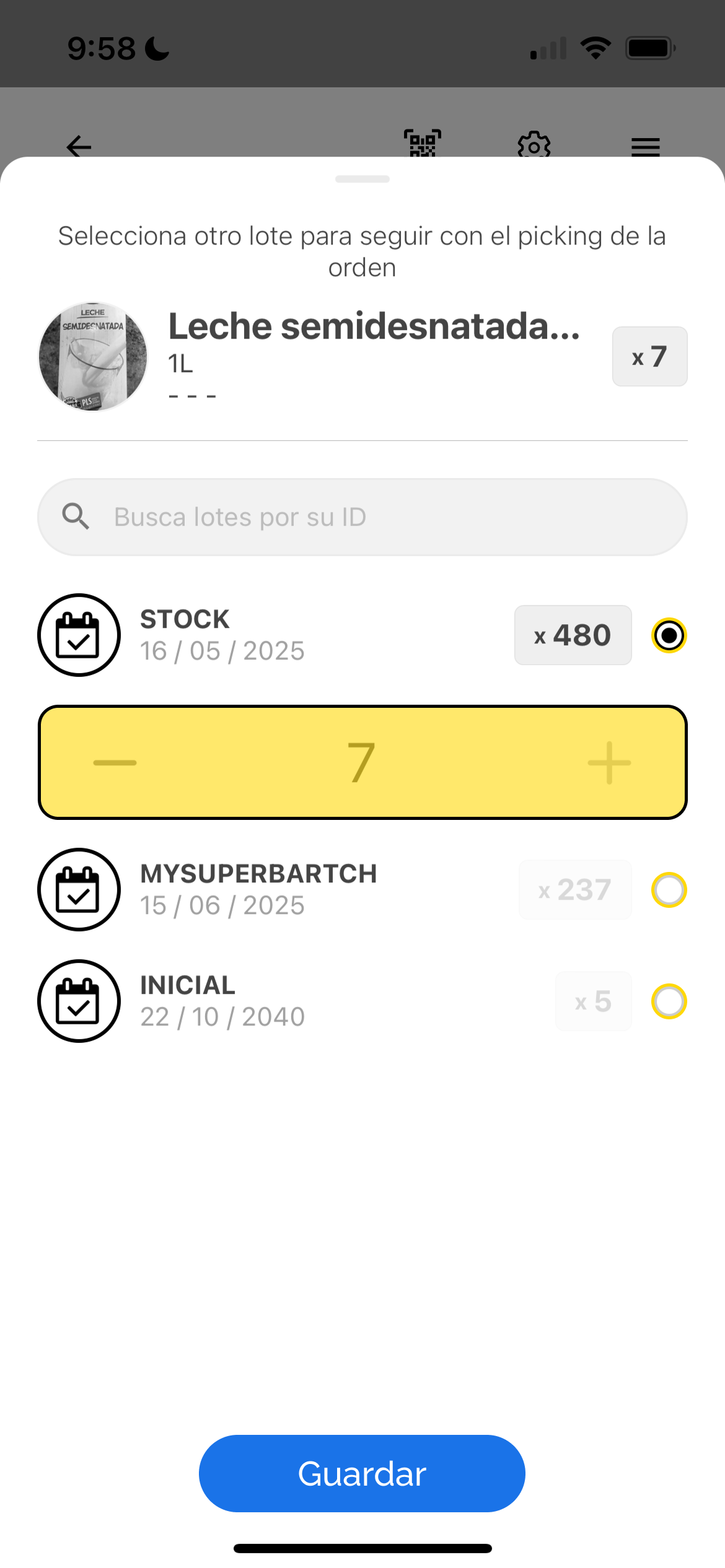725x1568 pixels.
Task: Open the hamburger menu
Action: tap(644, 146)
